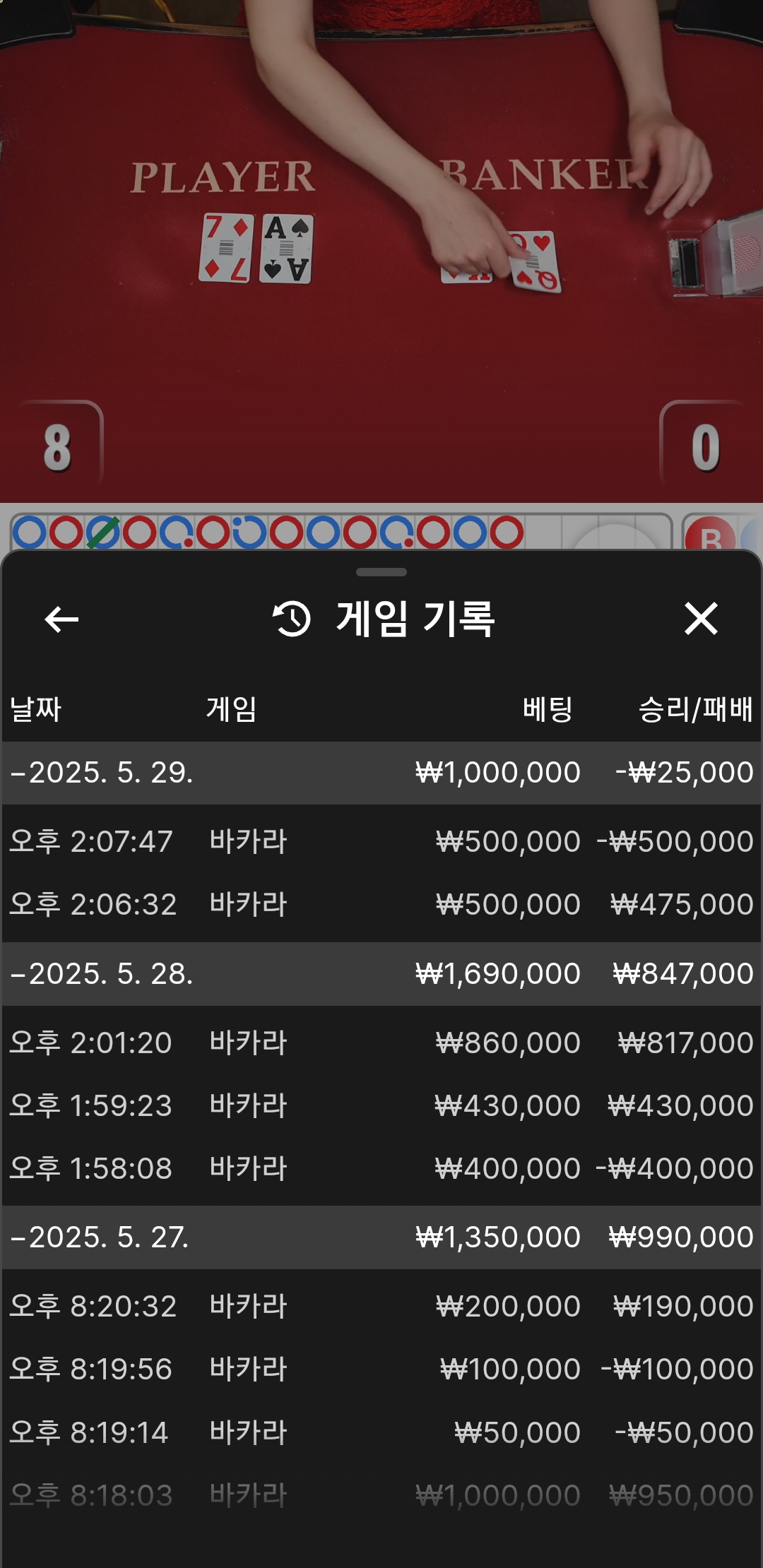The width and height of the screenshot is (763, 1568).
Task: Close the game history panel
Action: [701, 619]
